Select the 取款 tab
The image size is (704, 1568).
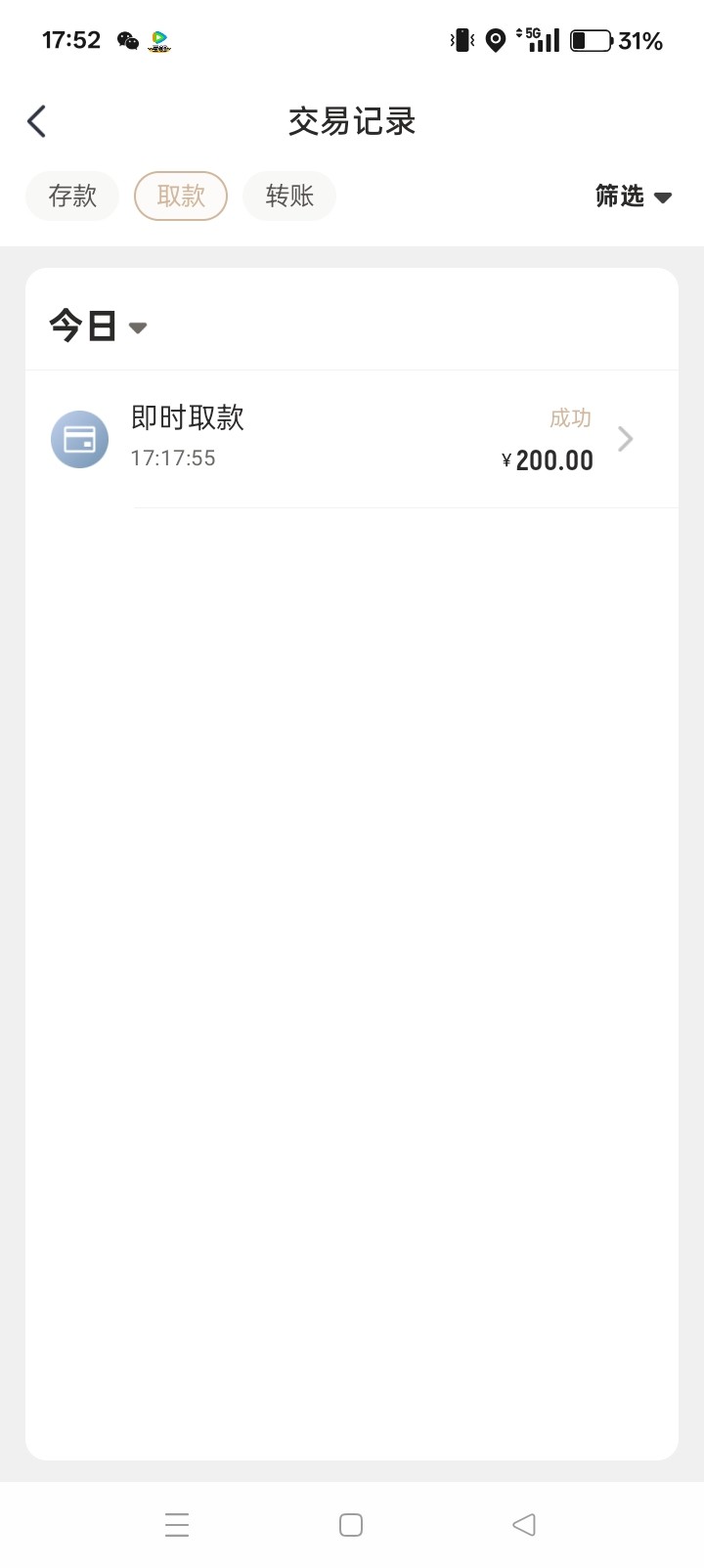tap(181, 196)
